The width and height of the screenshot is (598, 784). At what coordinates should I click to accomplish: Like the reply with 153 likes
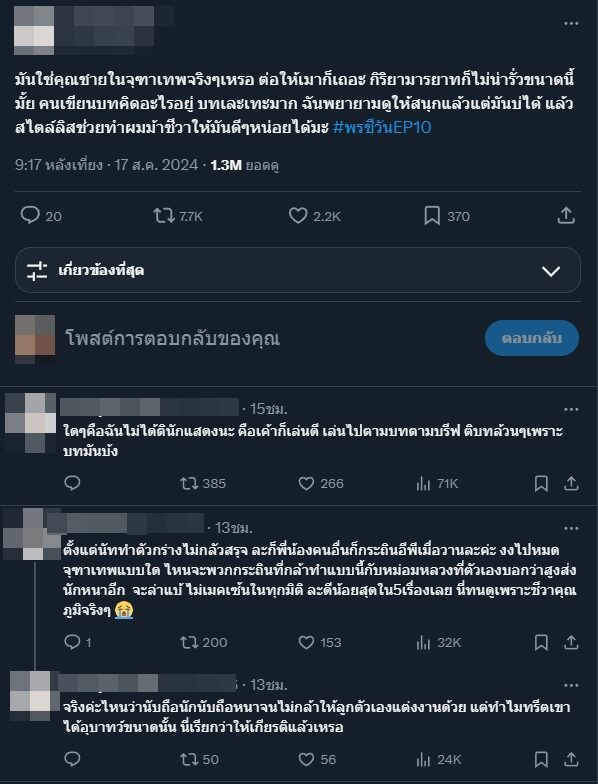pyautogui.click(x=320, y=642)
